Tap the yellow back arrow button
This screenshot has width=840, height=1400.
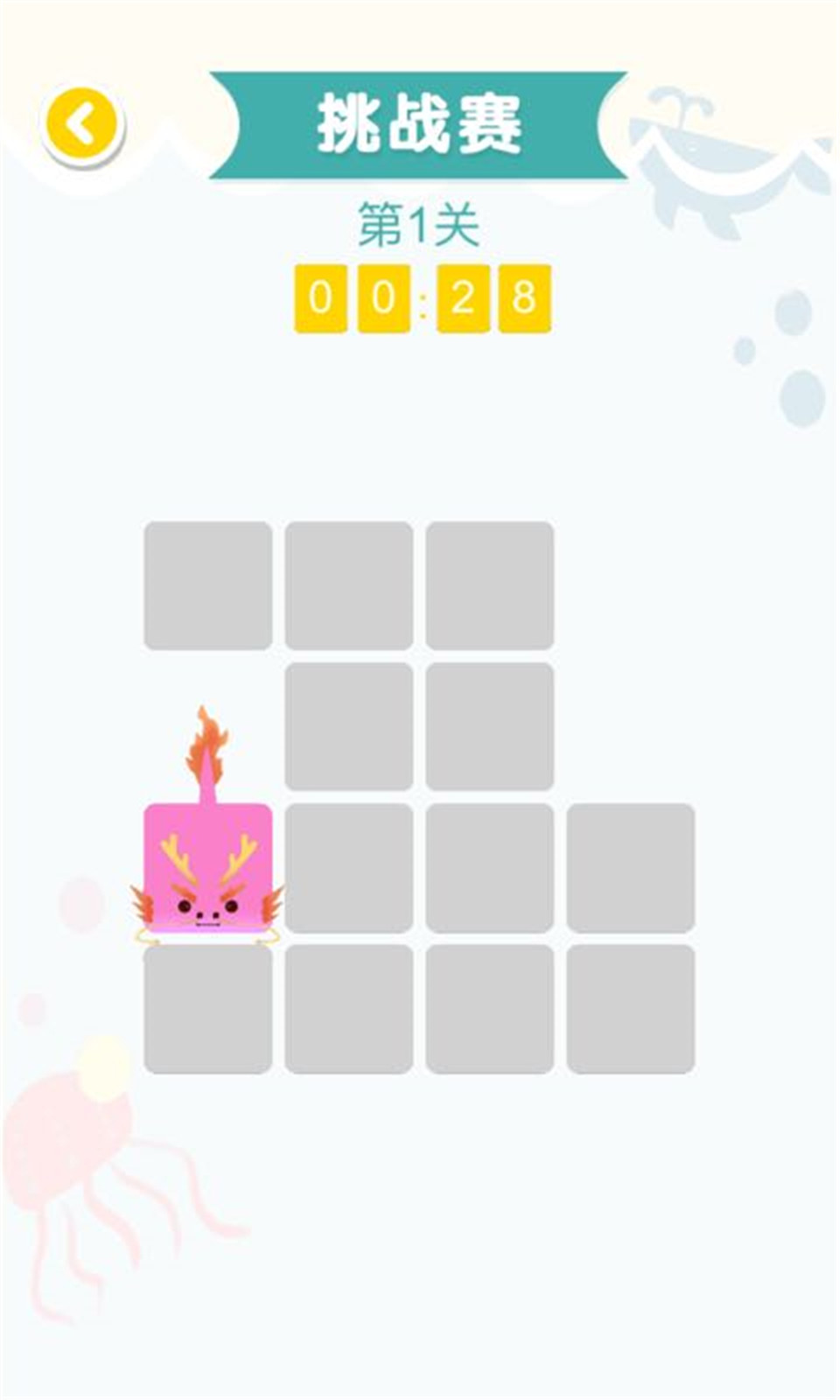coord(81,124)
